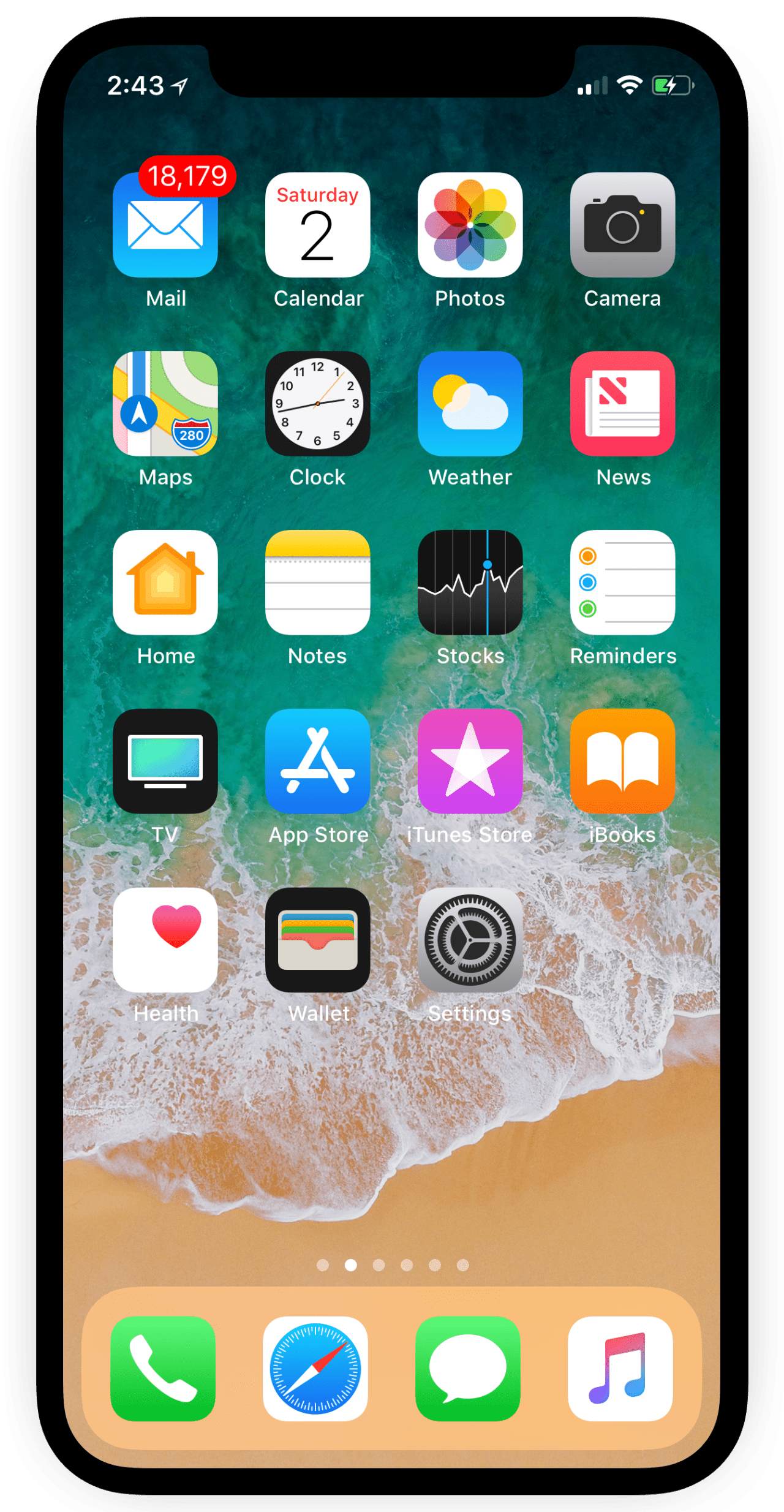Open the Mail app

pyautogui.click(x=165, y=225)
